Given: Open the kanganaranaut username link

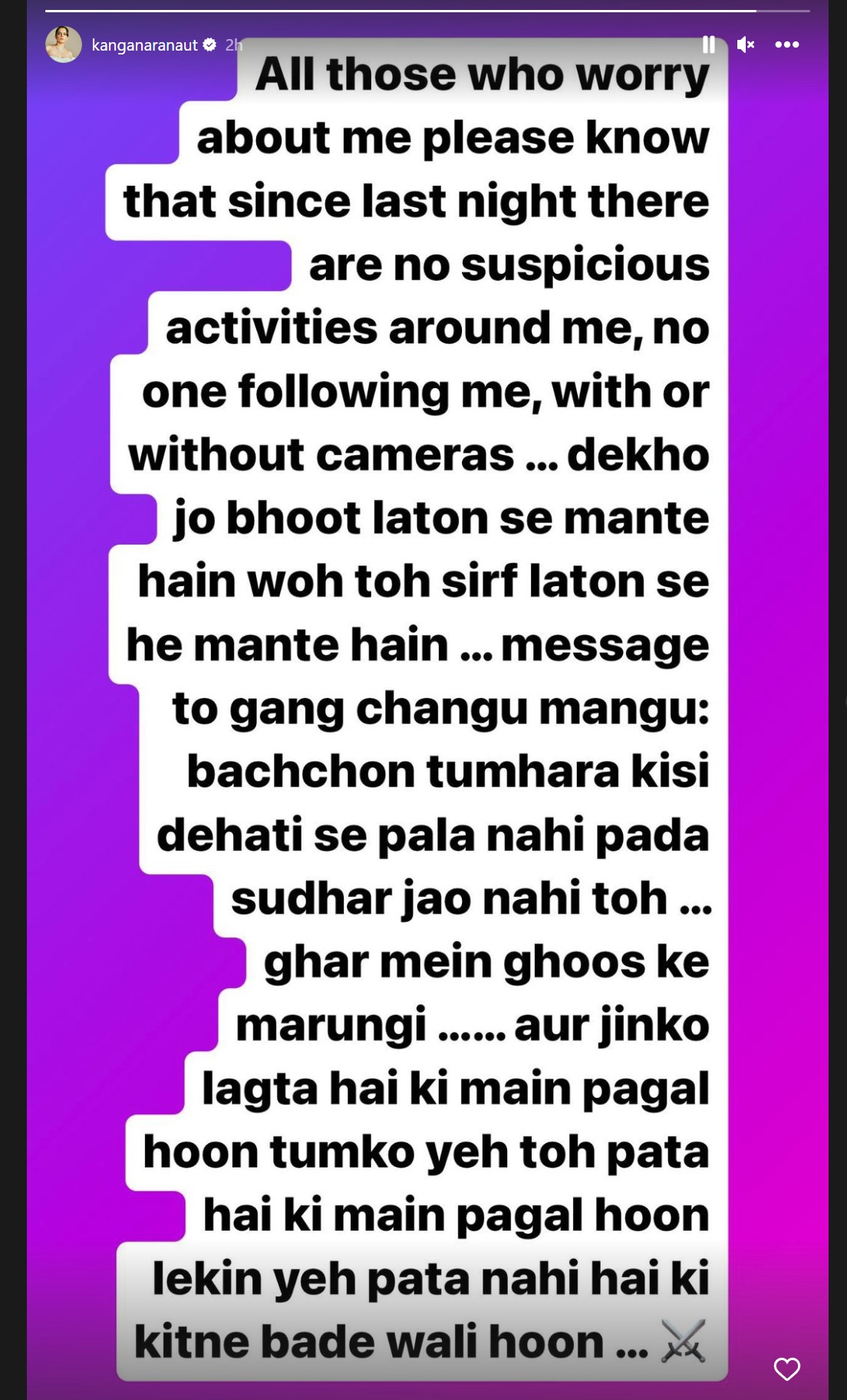Looking at the screenshot, I should click(144, 45).
